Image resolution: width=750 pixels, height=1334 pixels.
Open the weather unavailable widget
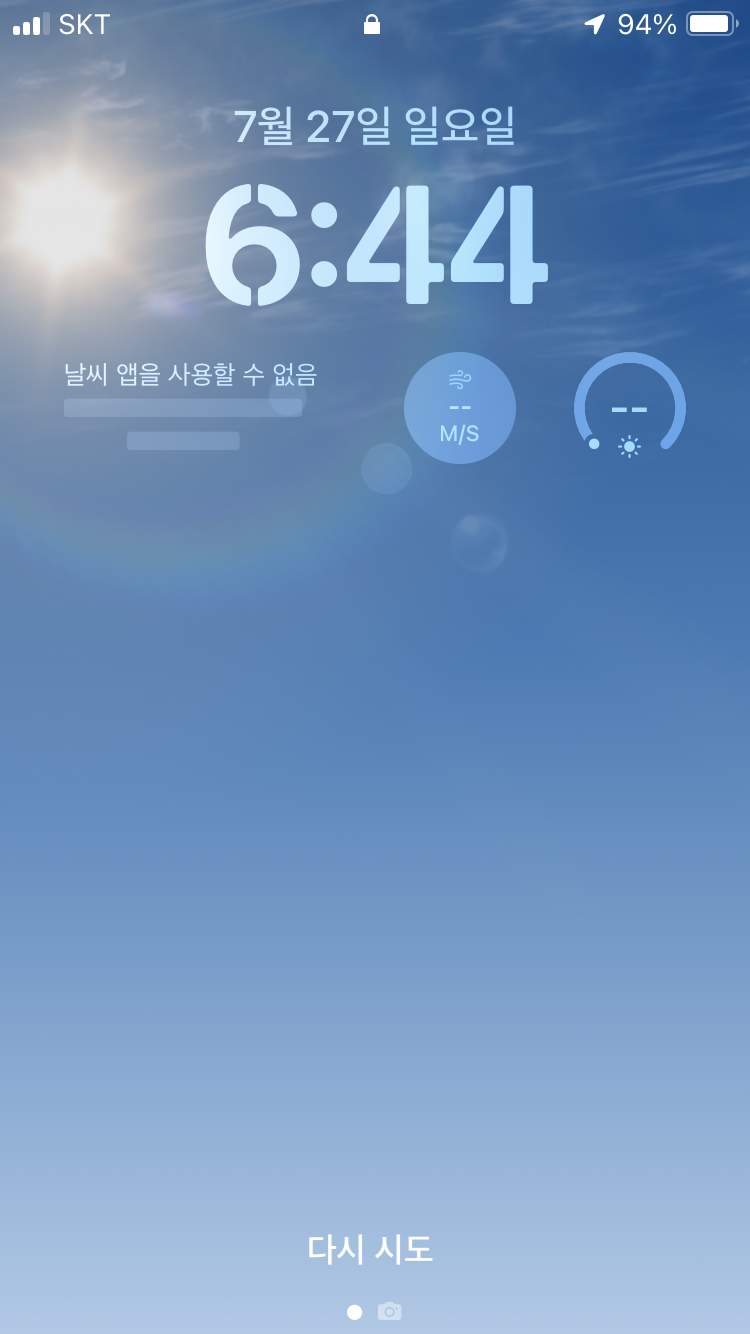click(190, 405)
